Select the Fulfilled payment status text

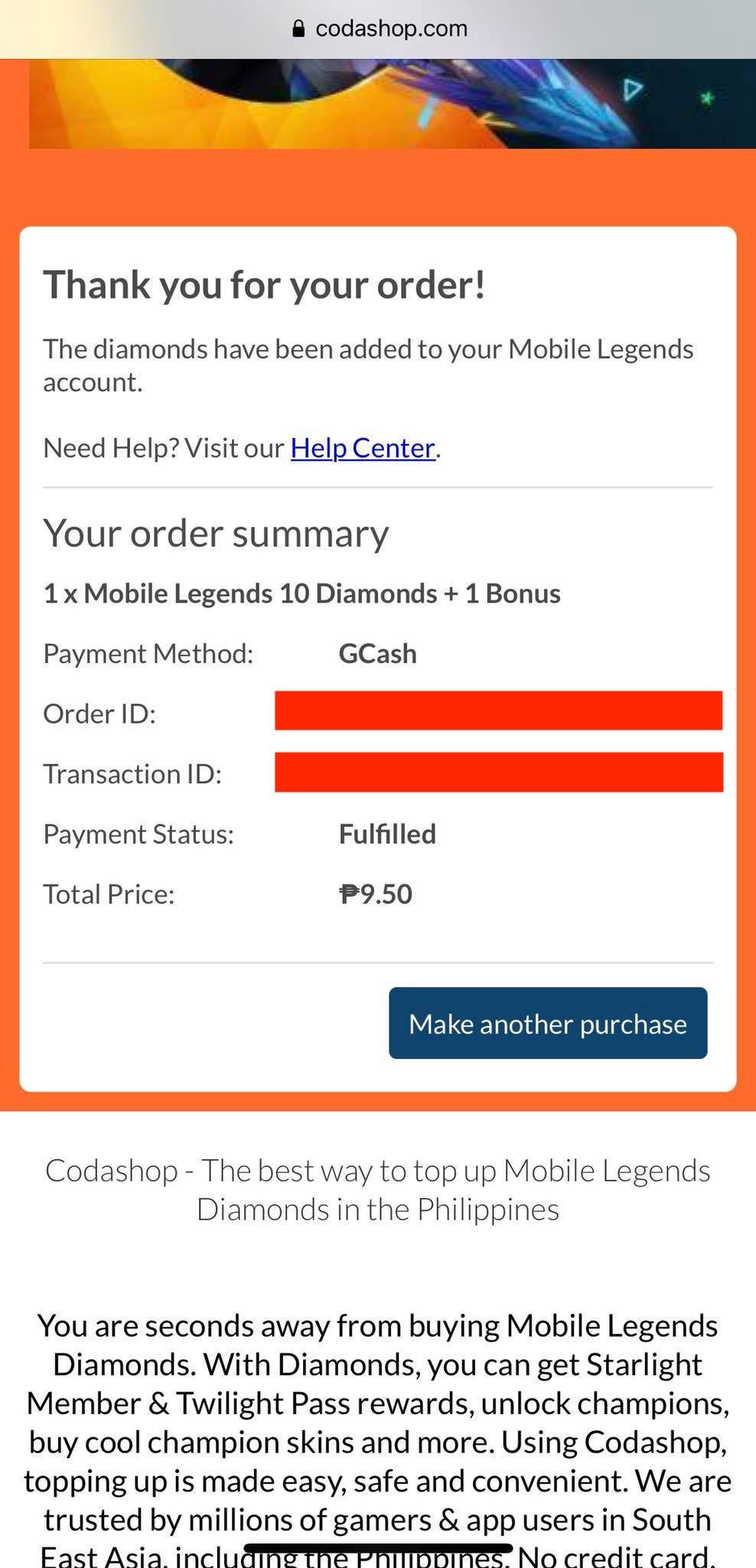(x=387, y=833)
